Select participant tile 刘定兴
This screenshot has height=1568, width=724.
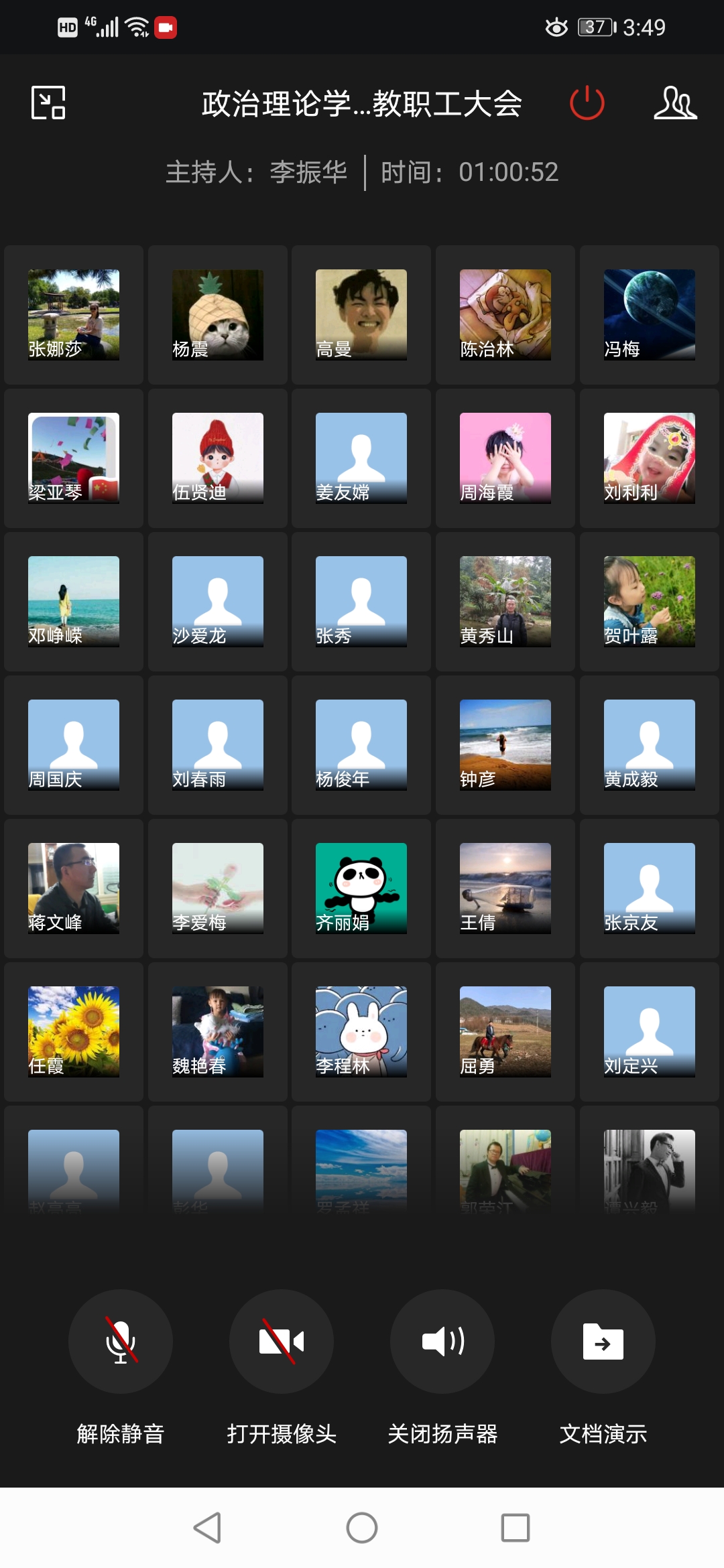(x=649, y=1032)
